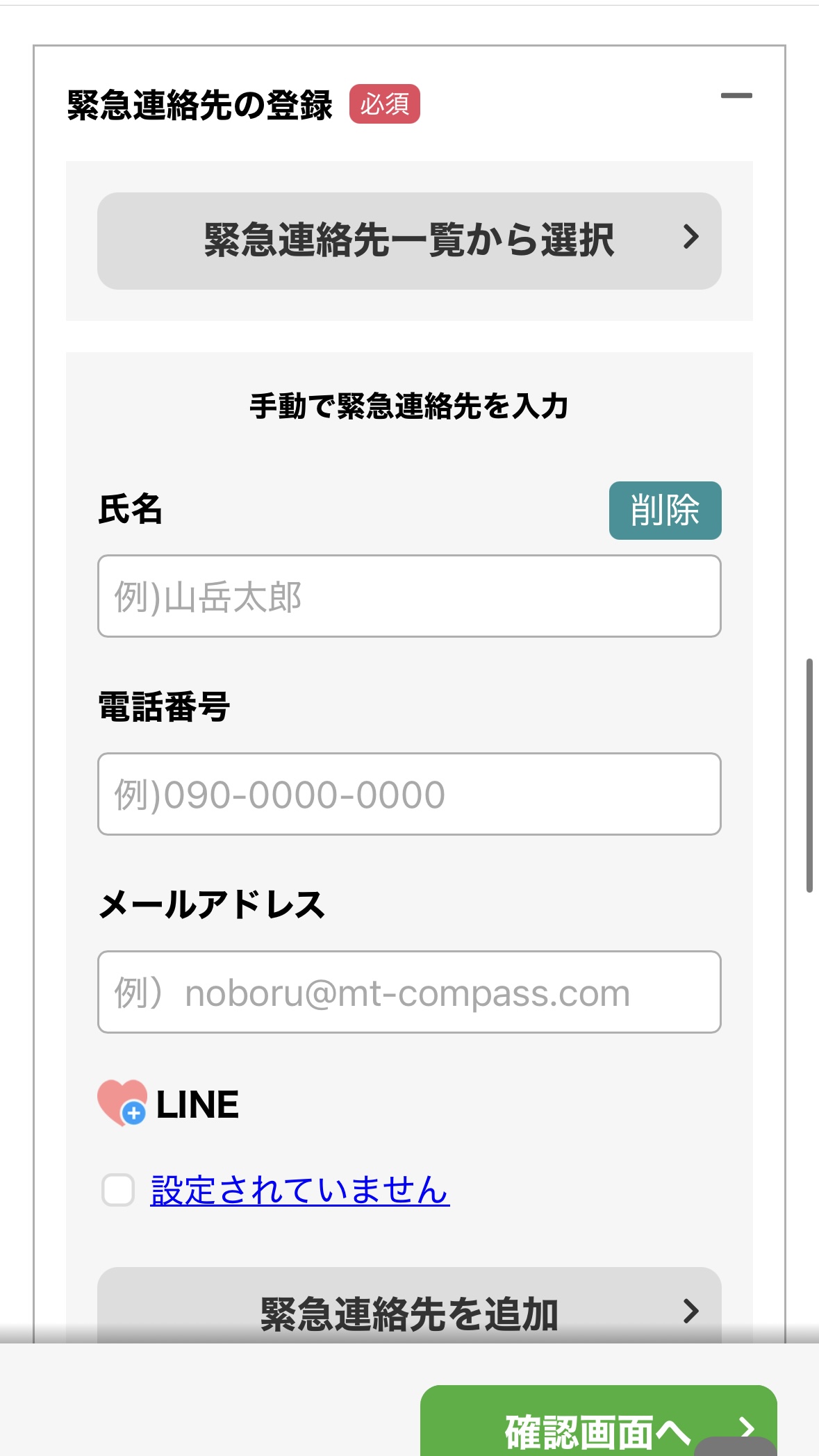Focus the 氏名 name field
The height and width of the screenshot is (1456, 819).
tap(409, 596)
